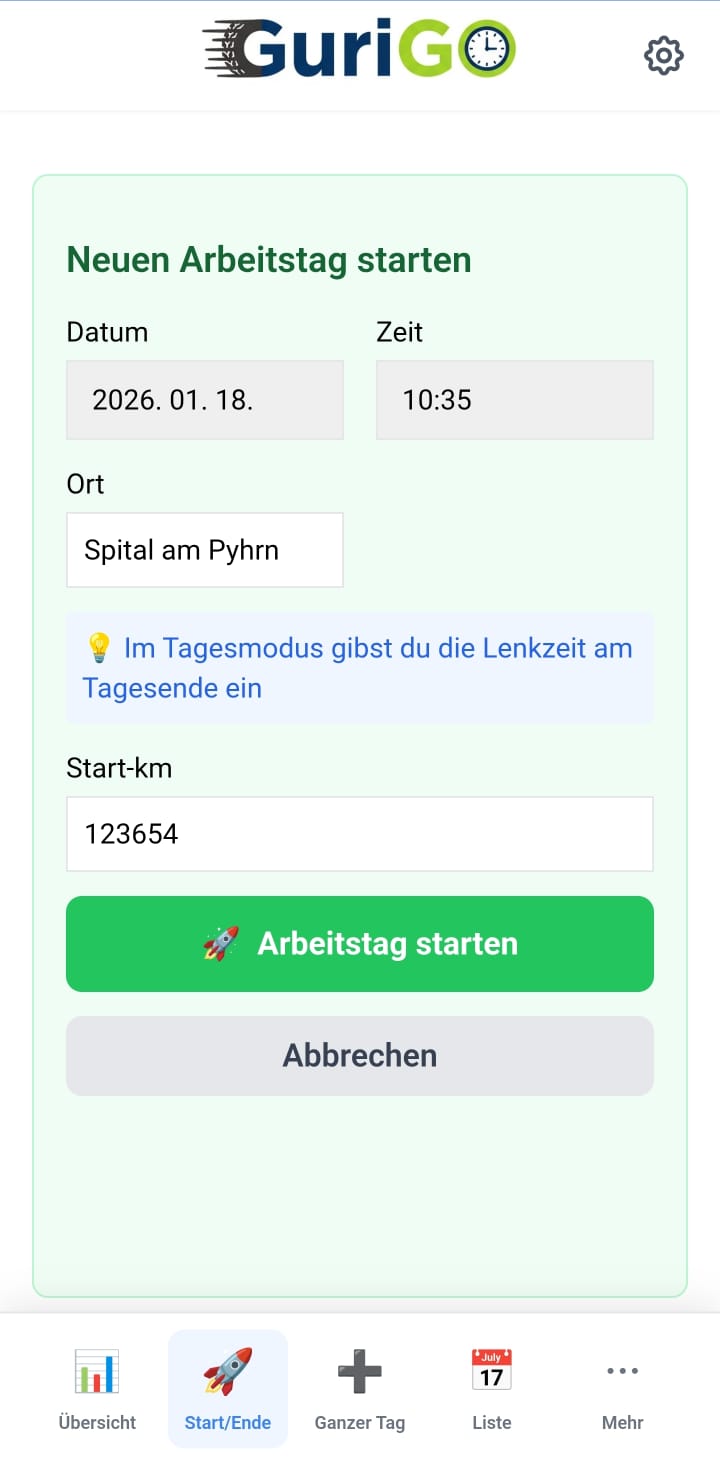The height and width of the screenshot is (1465, 720).
Task: Open the Mehr tab
Action: (622, 1422)
